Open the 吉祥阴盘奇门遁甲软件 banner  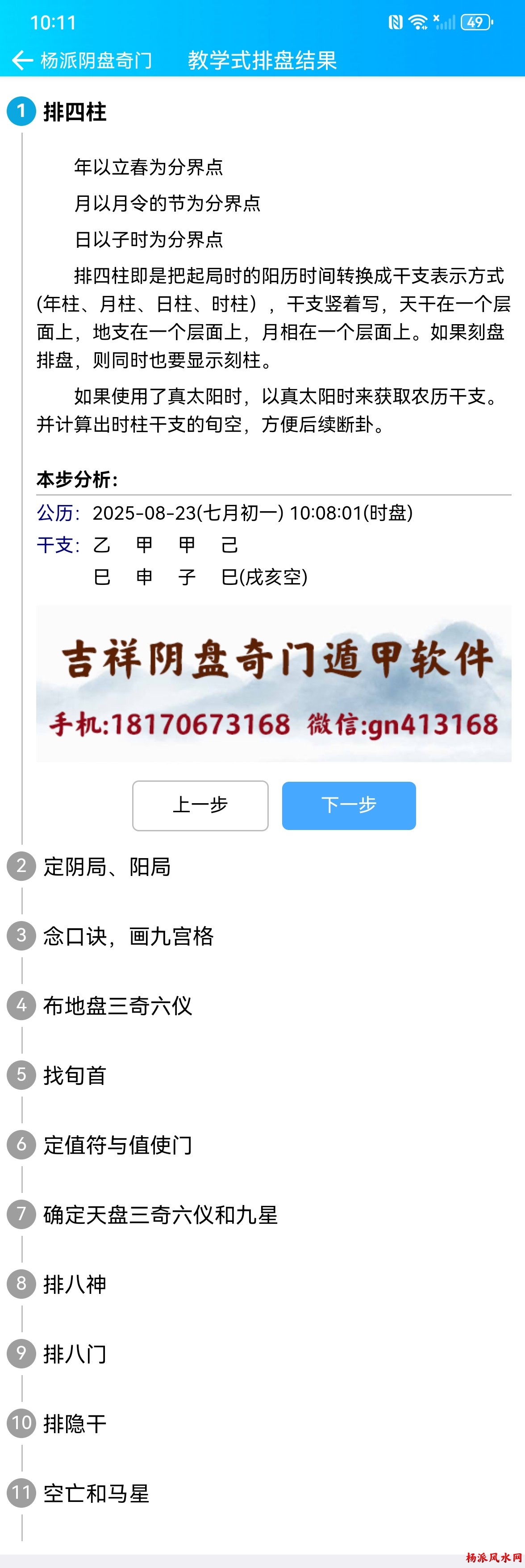pos(274,684)
